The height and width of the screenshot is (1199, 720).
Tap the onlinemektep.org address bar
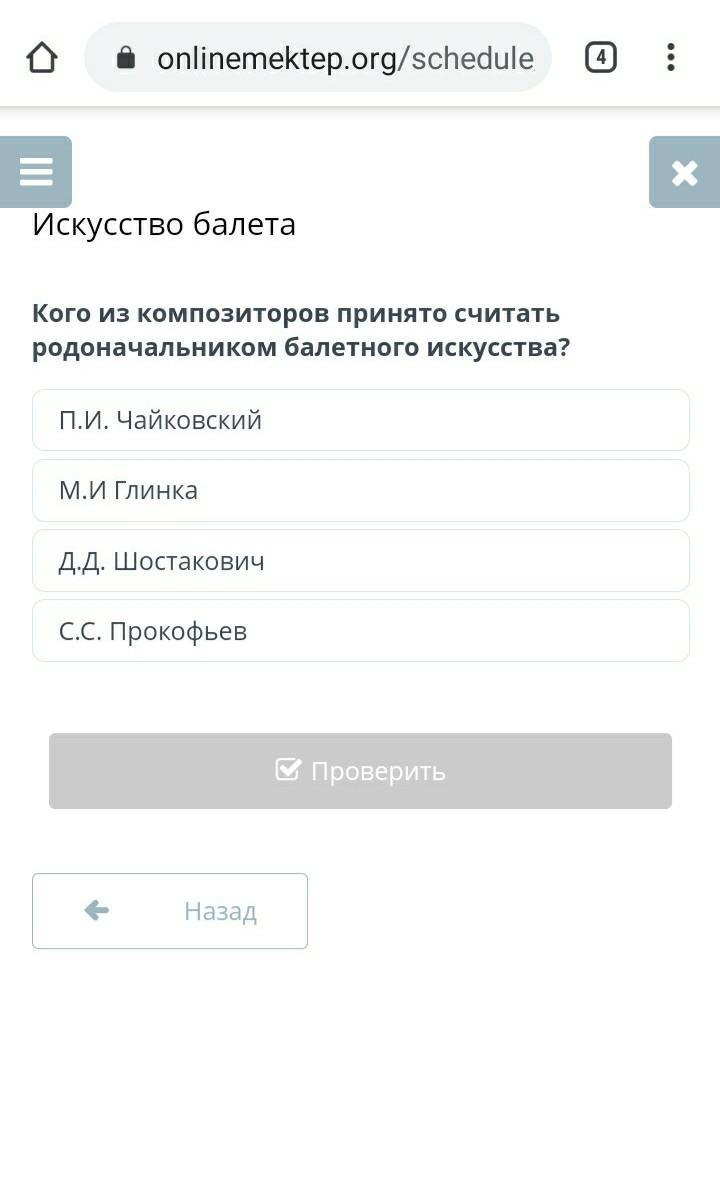pos(318,57)
